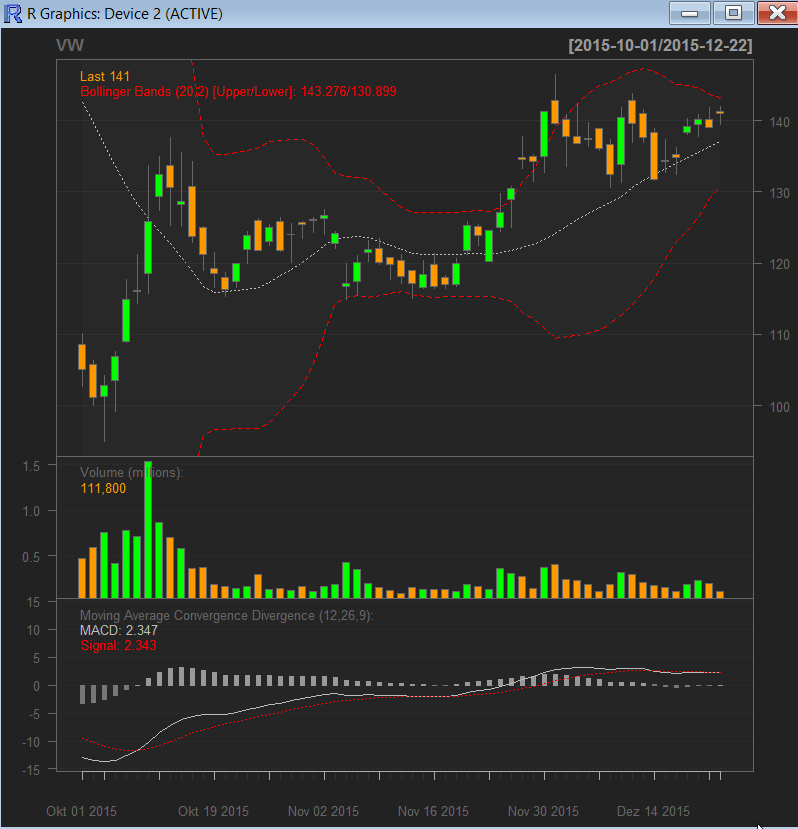The height and width of the screenshot is (829, 798).
Task: Click the restore window icon in the title bar
Action: [731, 13]
